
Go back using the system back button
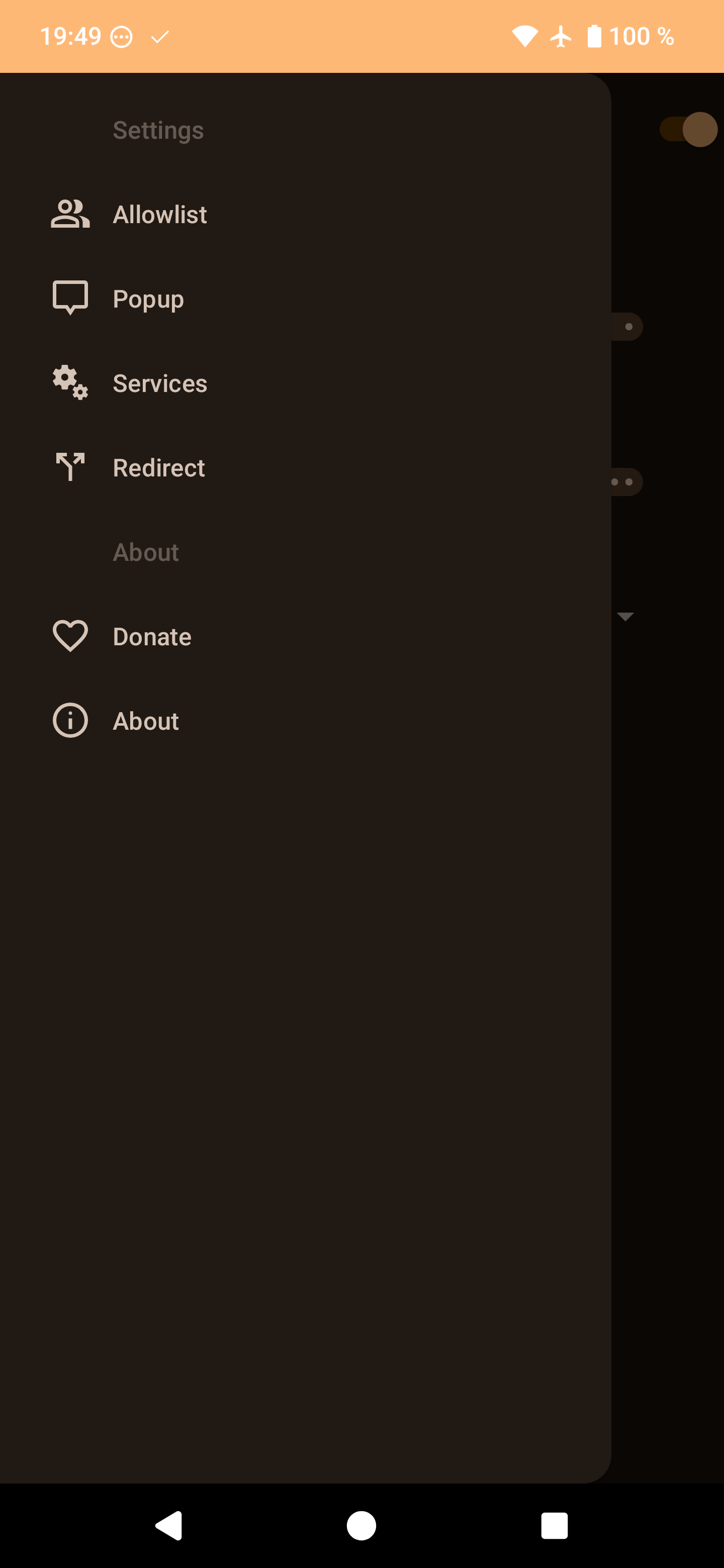[x=168, y=1525]
